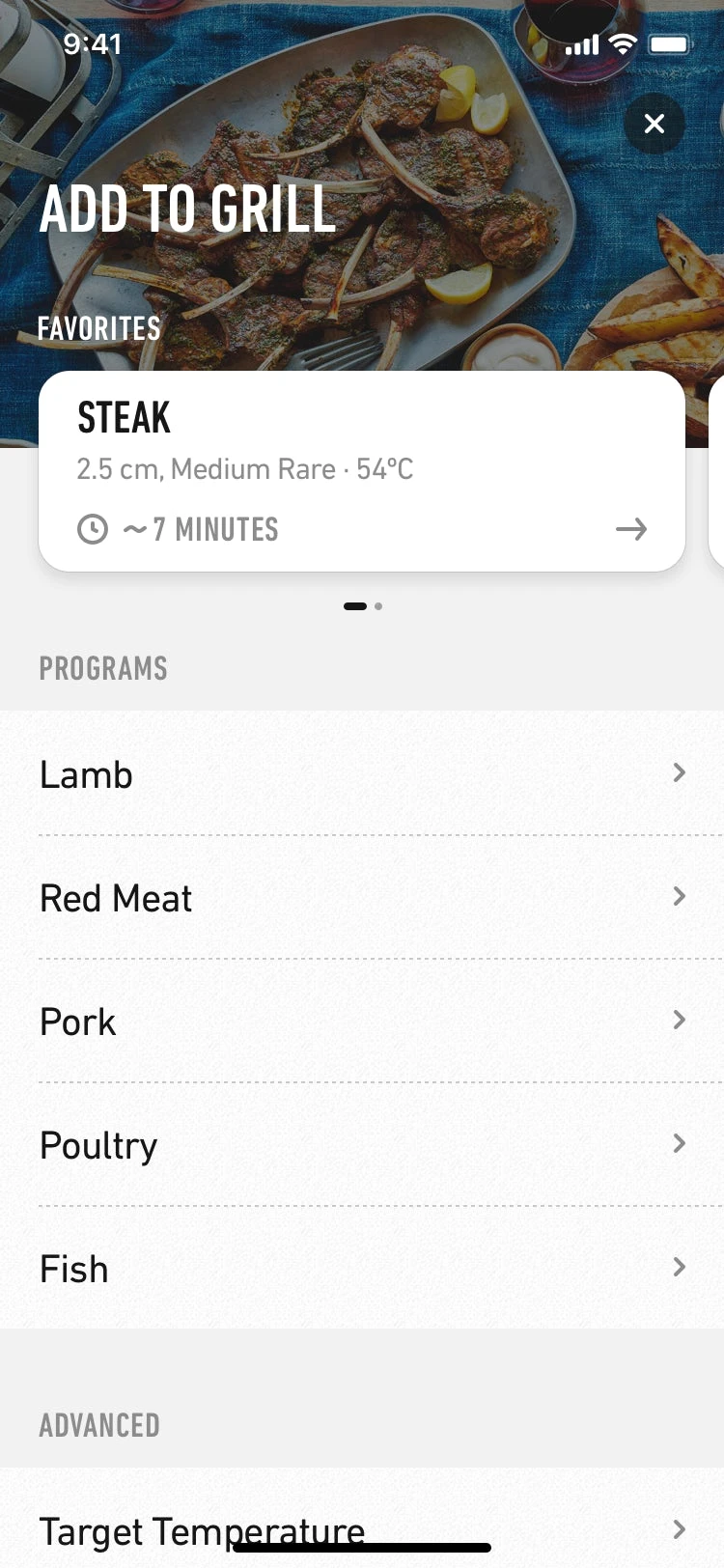Select the Steak favorite card

[362, 470]
